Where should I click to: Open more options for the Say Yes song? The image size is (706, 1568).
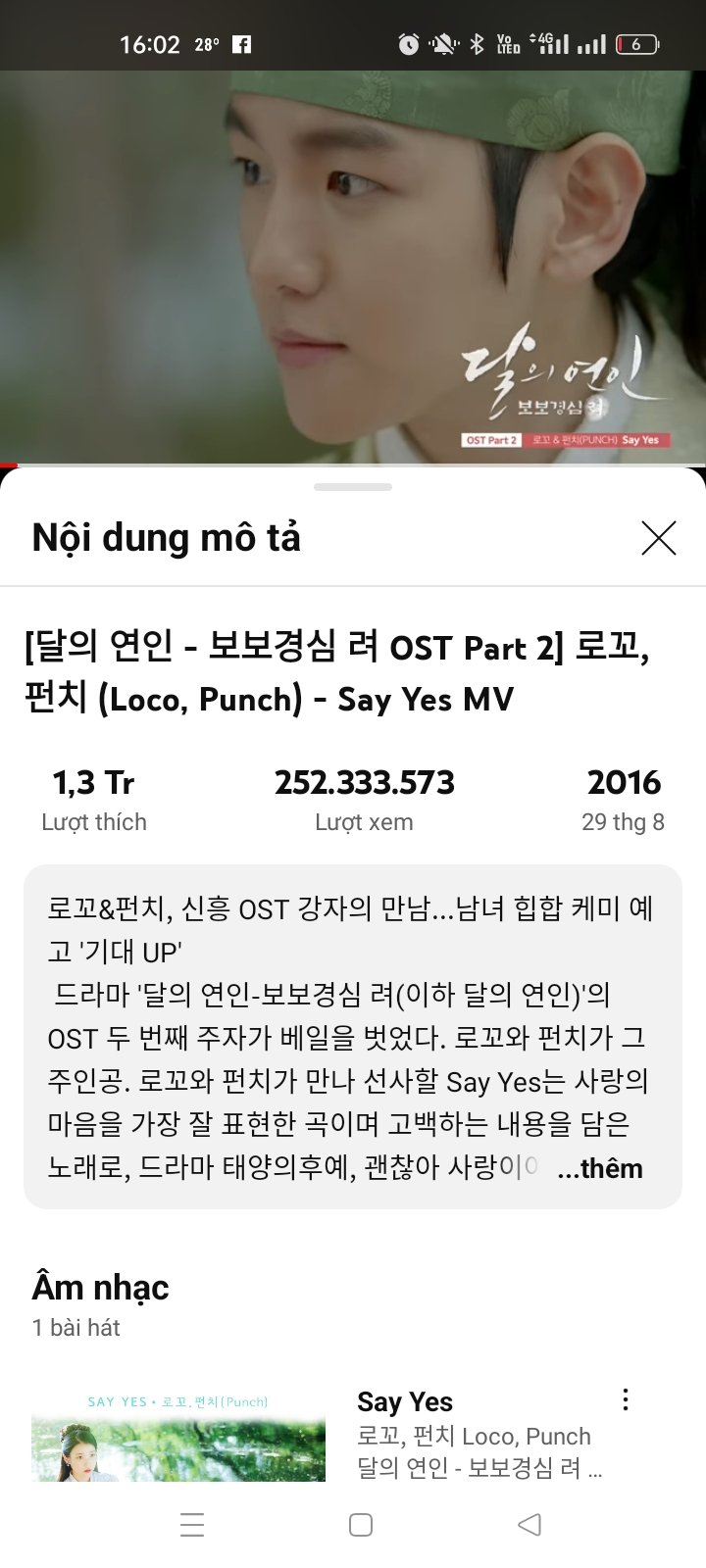[x=626, y=1400]
